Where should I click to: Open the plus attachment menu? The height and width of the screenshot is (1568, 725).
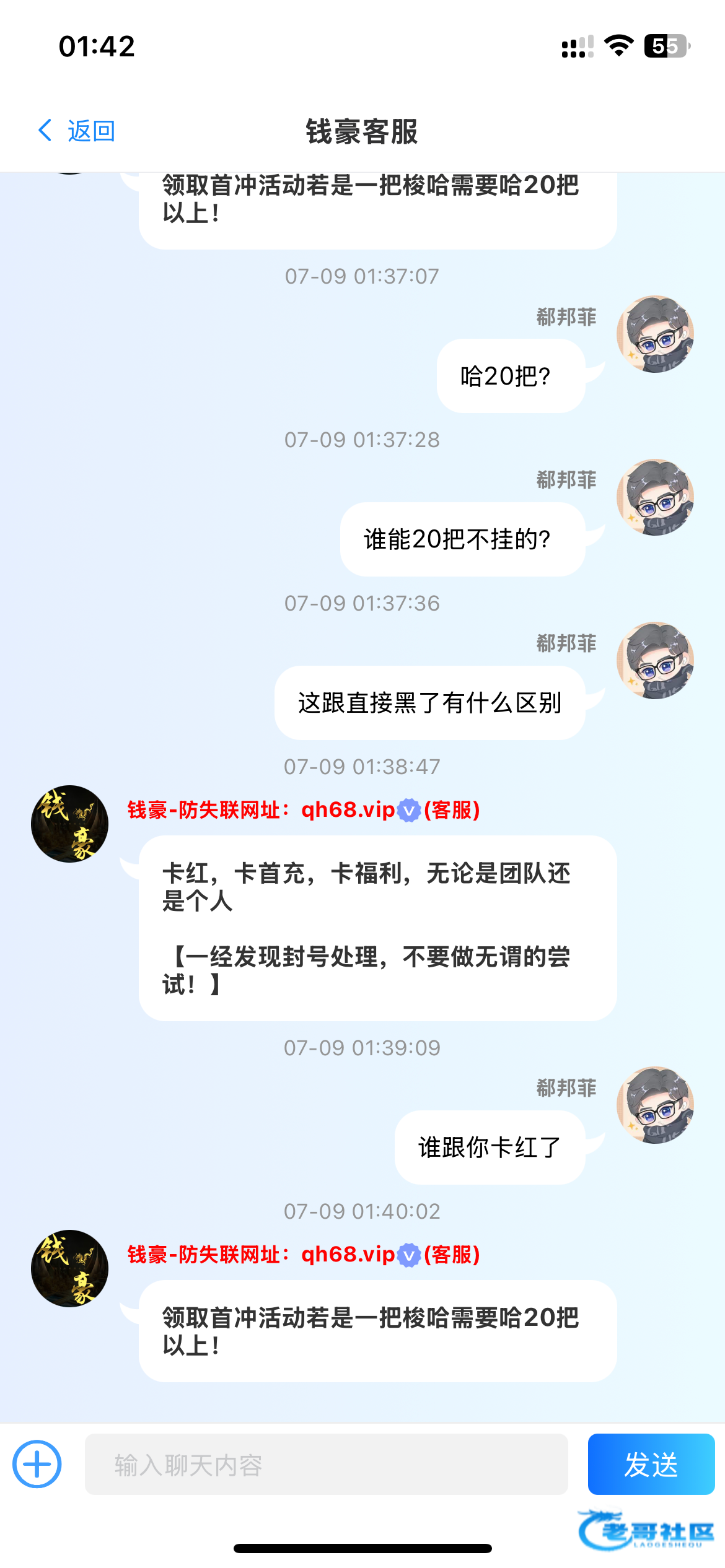37,1464
